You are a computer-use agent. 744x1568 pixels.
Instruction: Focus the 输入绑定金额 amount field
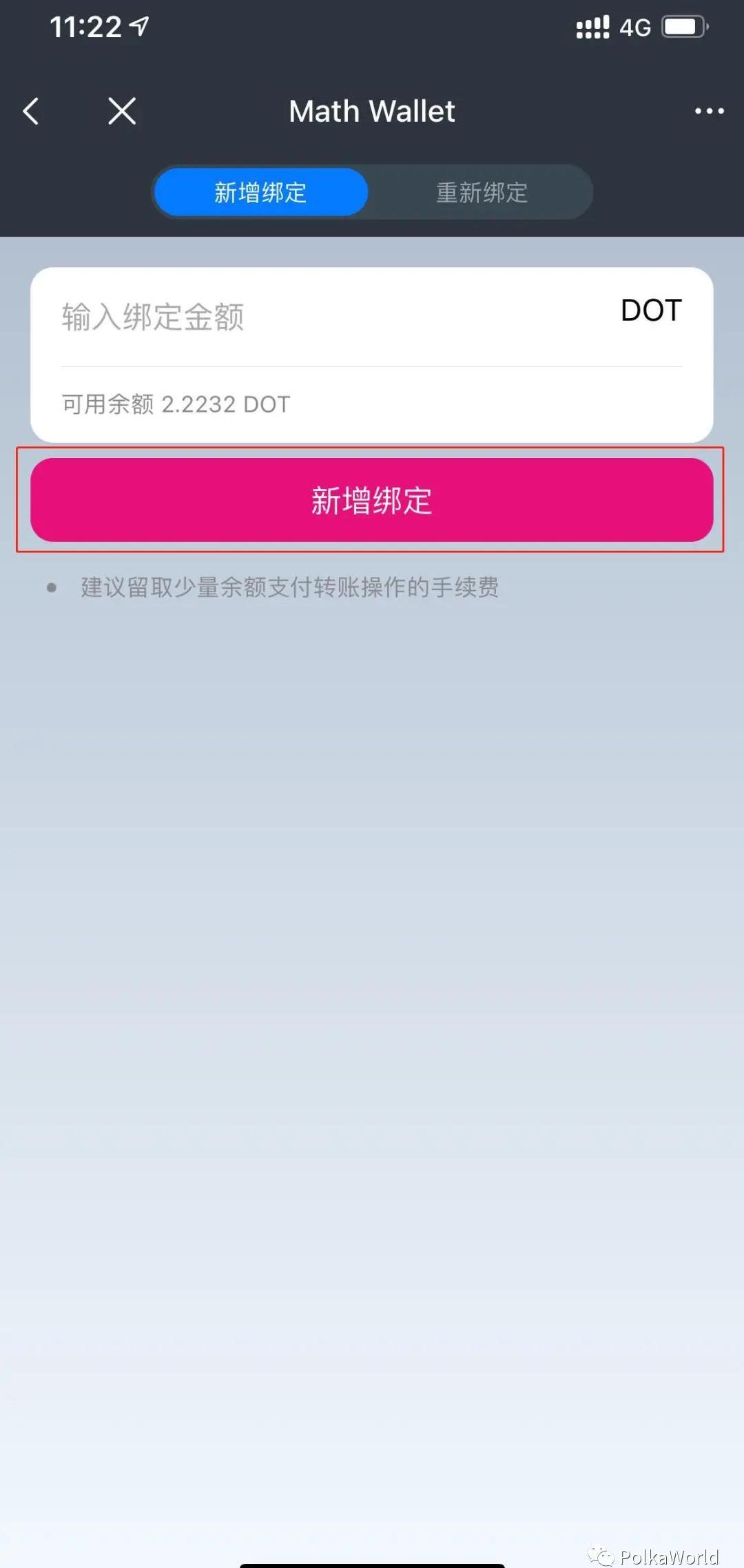click(x=331, y=317)
